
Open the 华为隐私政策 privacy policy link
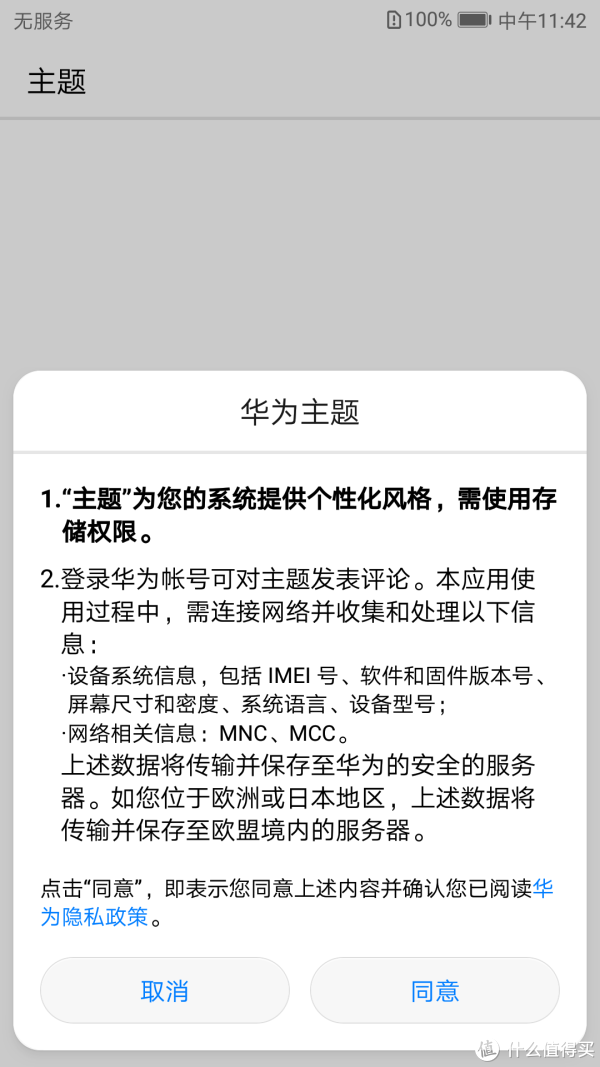(95, 917)
